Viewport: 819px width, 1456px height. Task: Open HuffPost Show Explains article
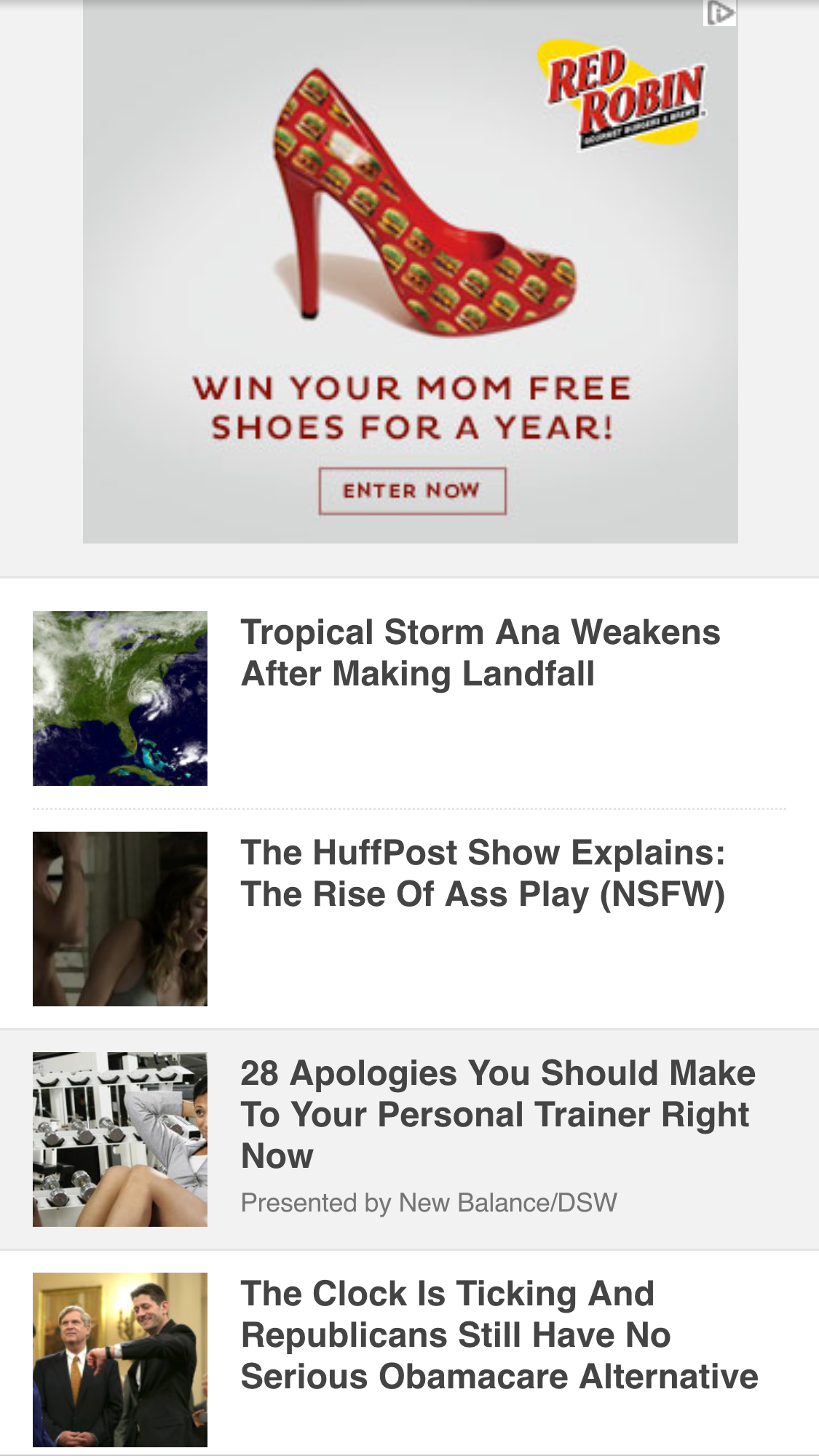[x=483, y=873]
